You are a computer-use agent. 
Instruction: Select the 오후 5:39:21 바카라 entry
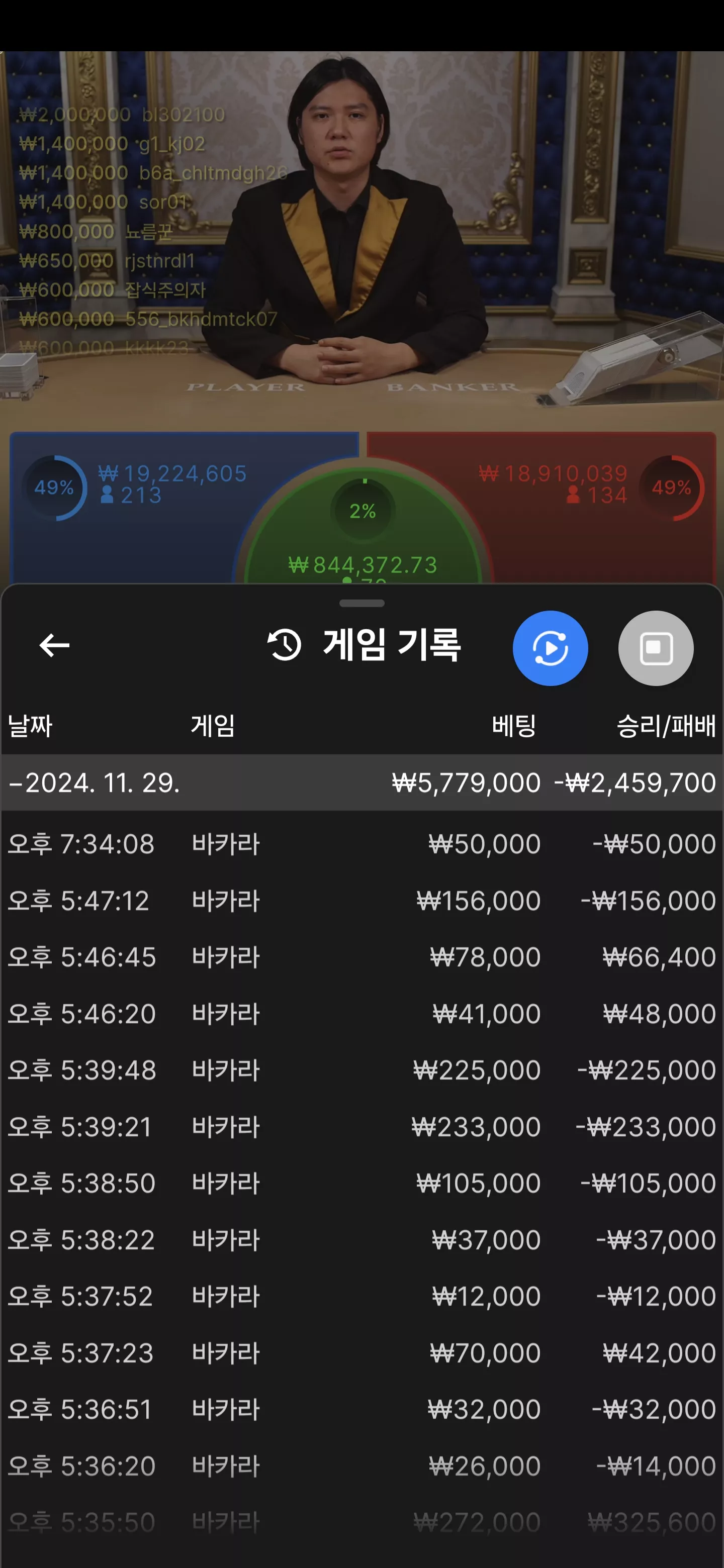[361, 1127]
